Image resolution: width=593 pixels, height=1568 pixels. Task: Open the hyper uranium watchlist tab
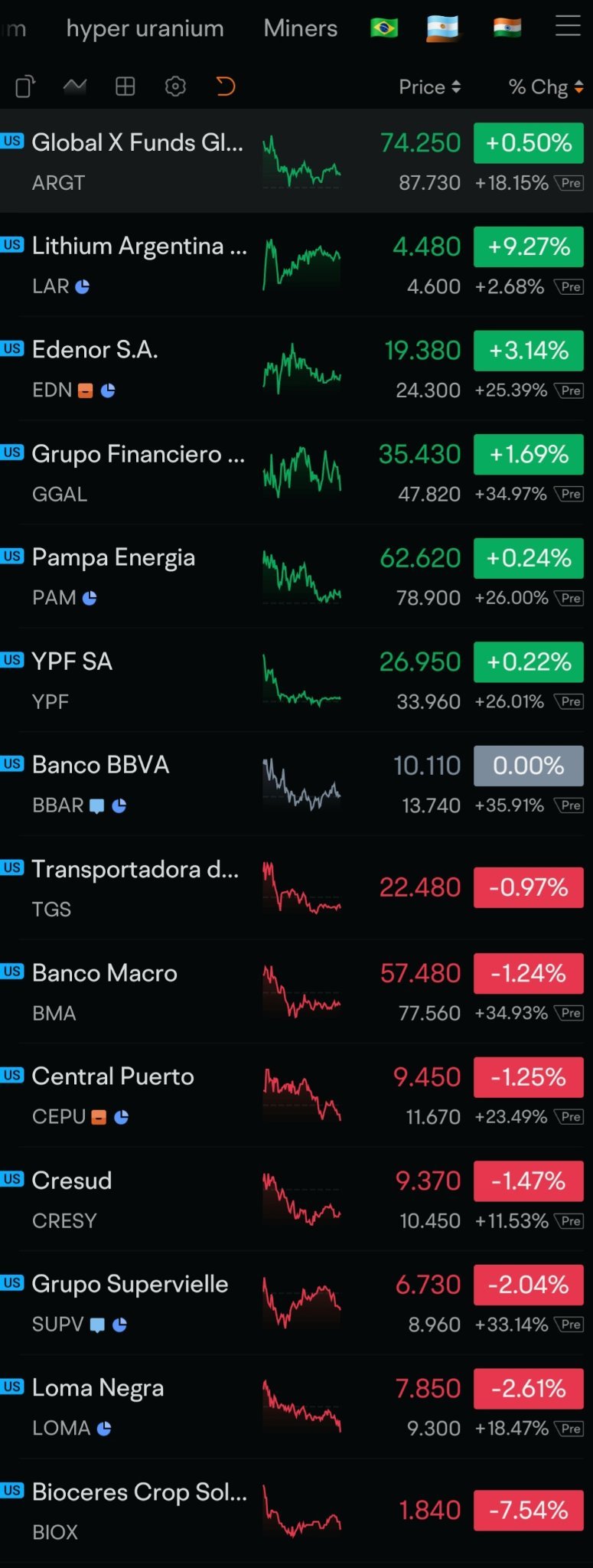(x=144, y=28)
